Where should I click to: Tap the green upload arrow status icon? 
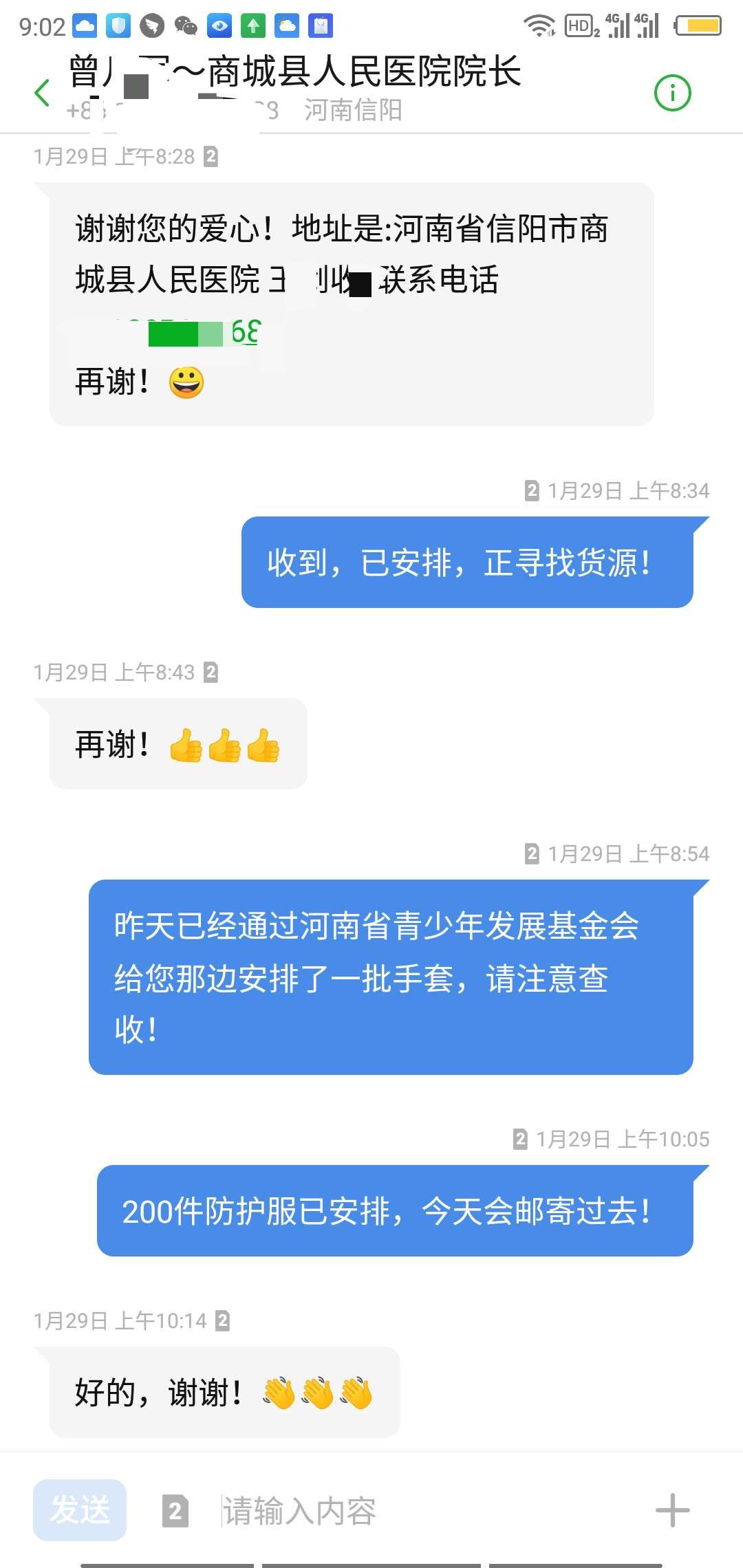[253, 26]
